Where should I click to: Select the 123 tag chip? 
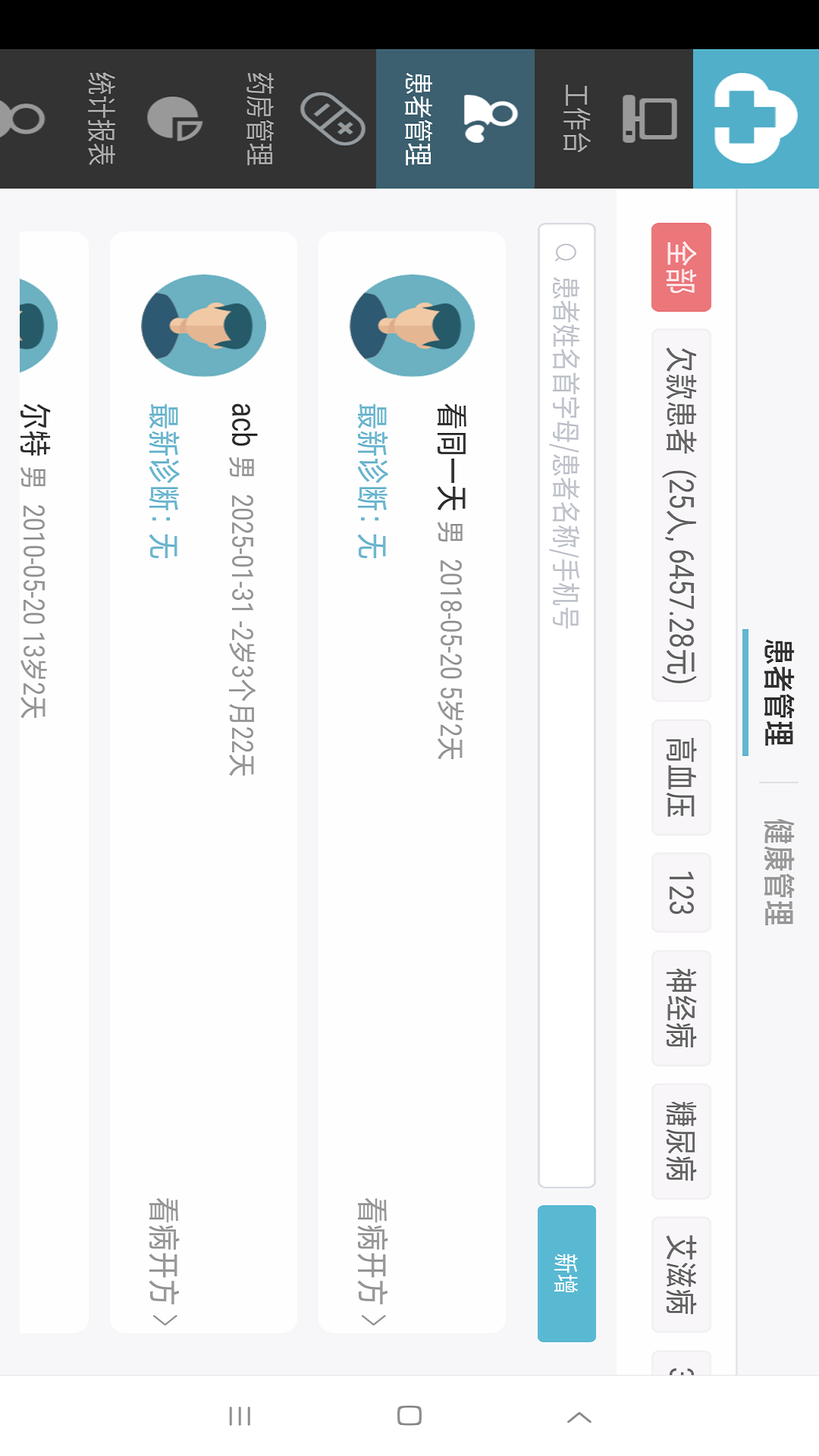681,893
